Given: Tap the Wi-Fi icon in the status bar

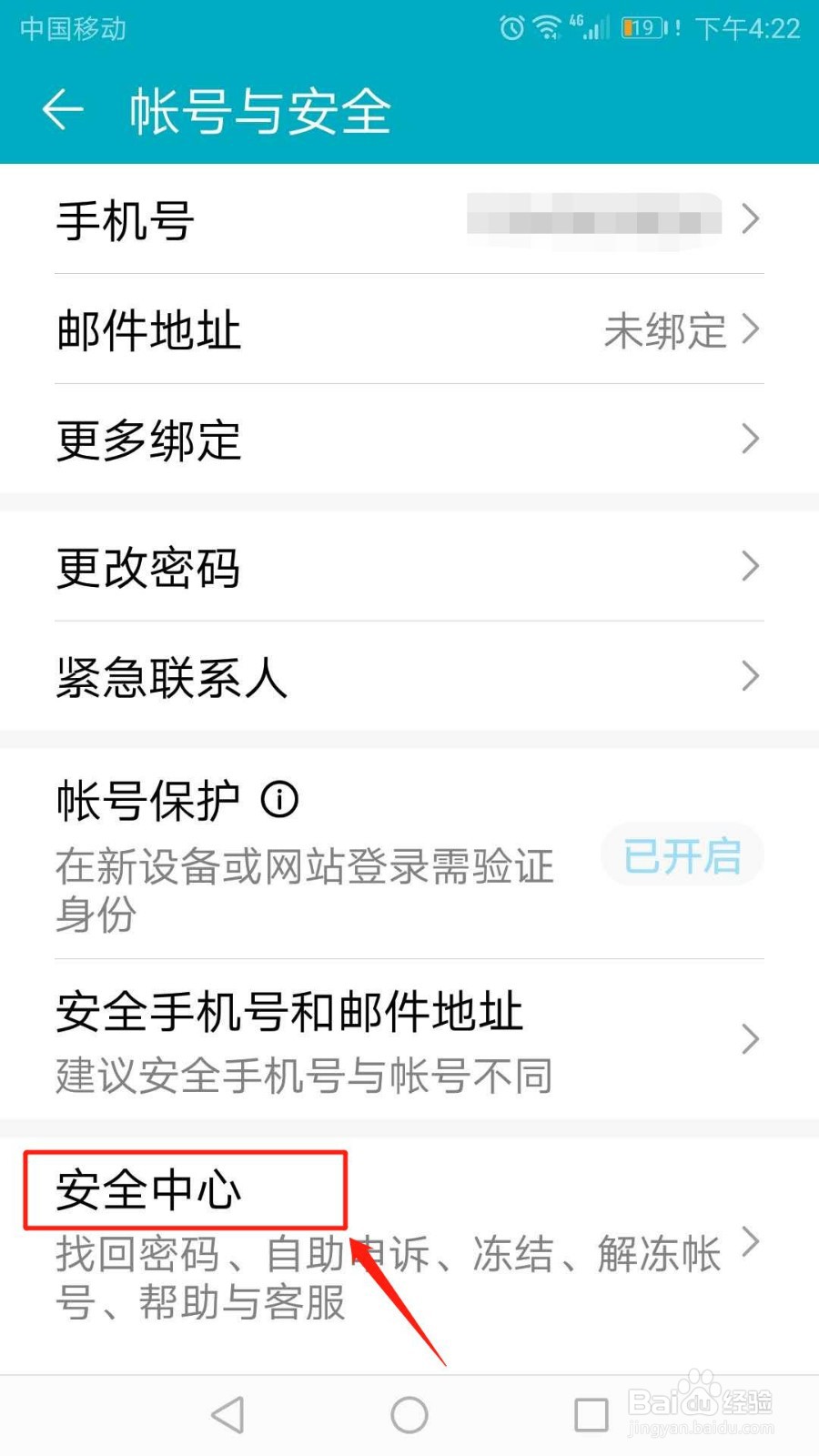Looking at the screenshot, I should pos(546,29).
